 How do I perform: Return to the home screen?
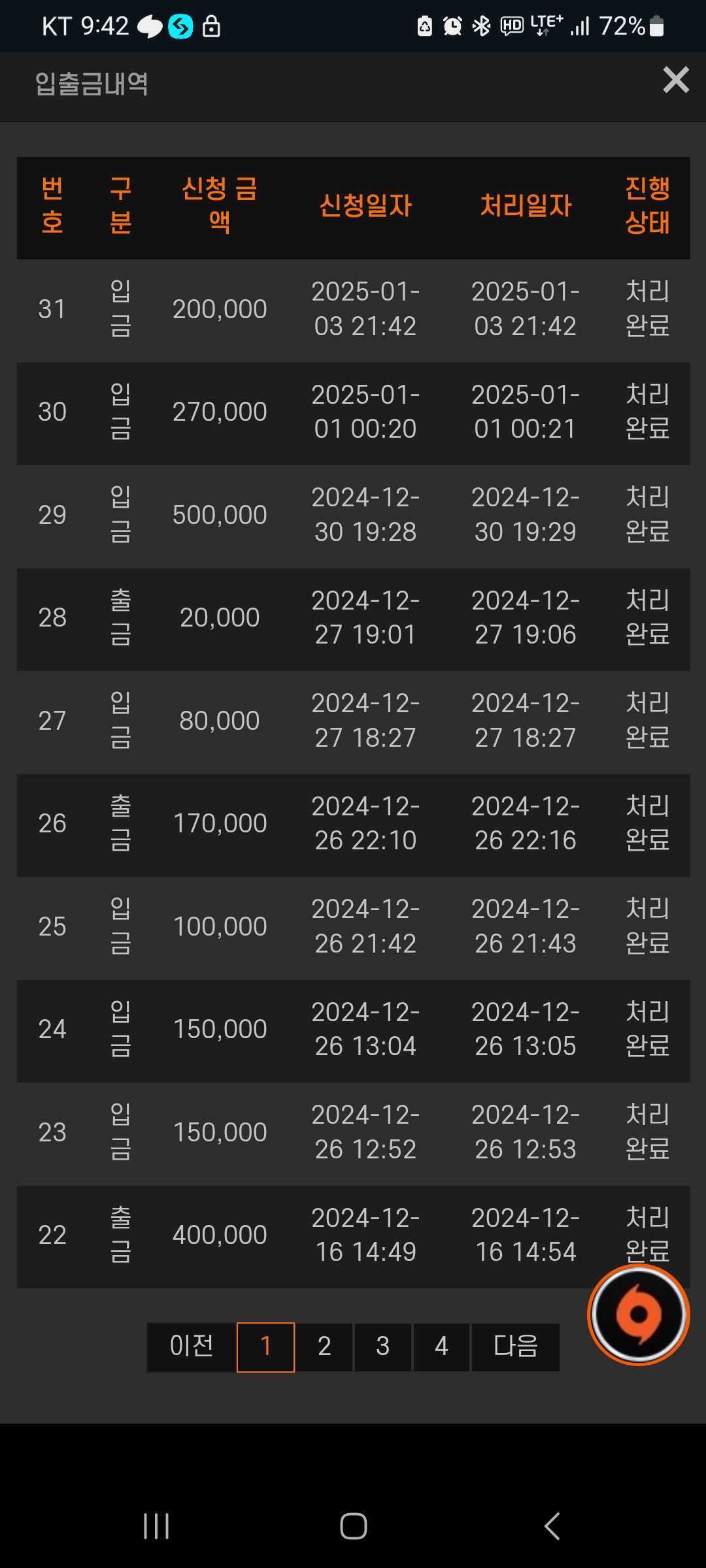click(x=353, y=1527)
